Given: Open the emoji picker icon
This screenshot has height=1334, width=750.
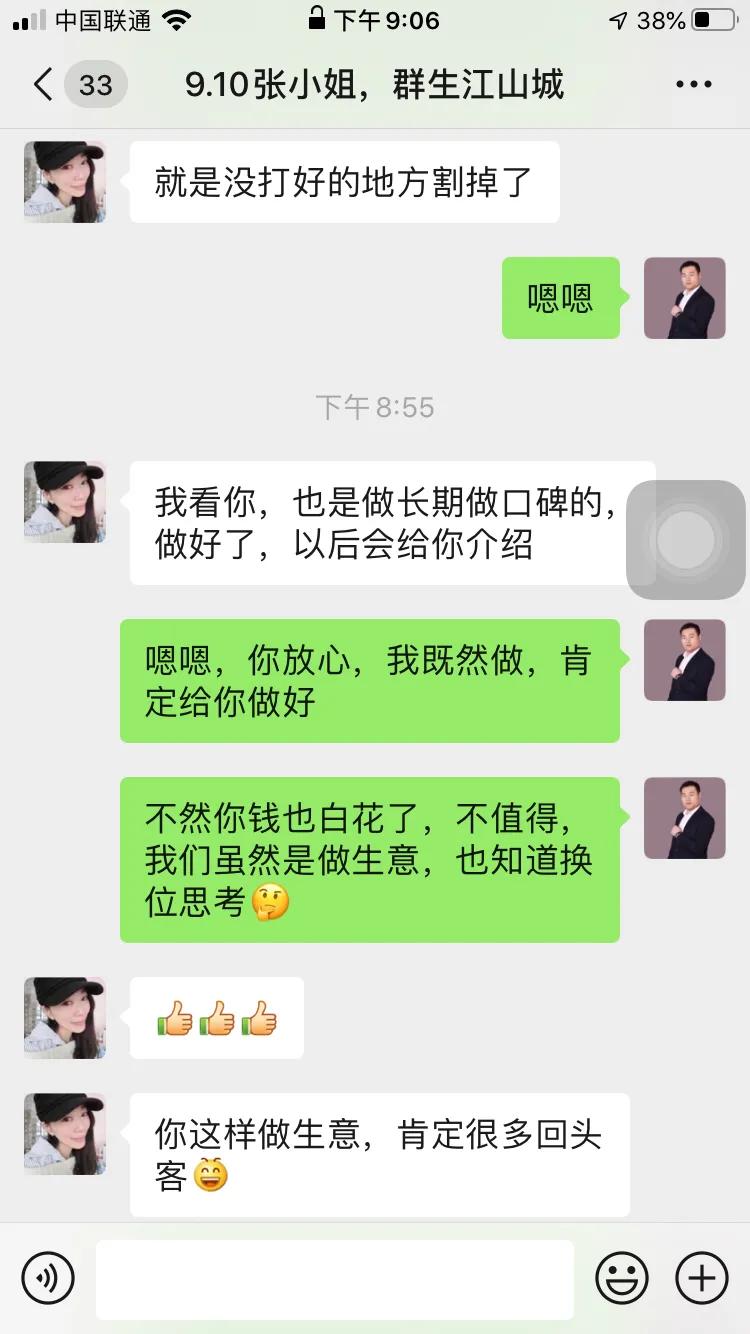Looking at the screenshot, I should (622, 1278).
